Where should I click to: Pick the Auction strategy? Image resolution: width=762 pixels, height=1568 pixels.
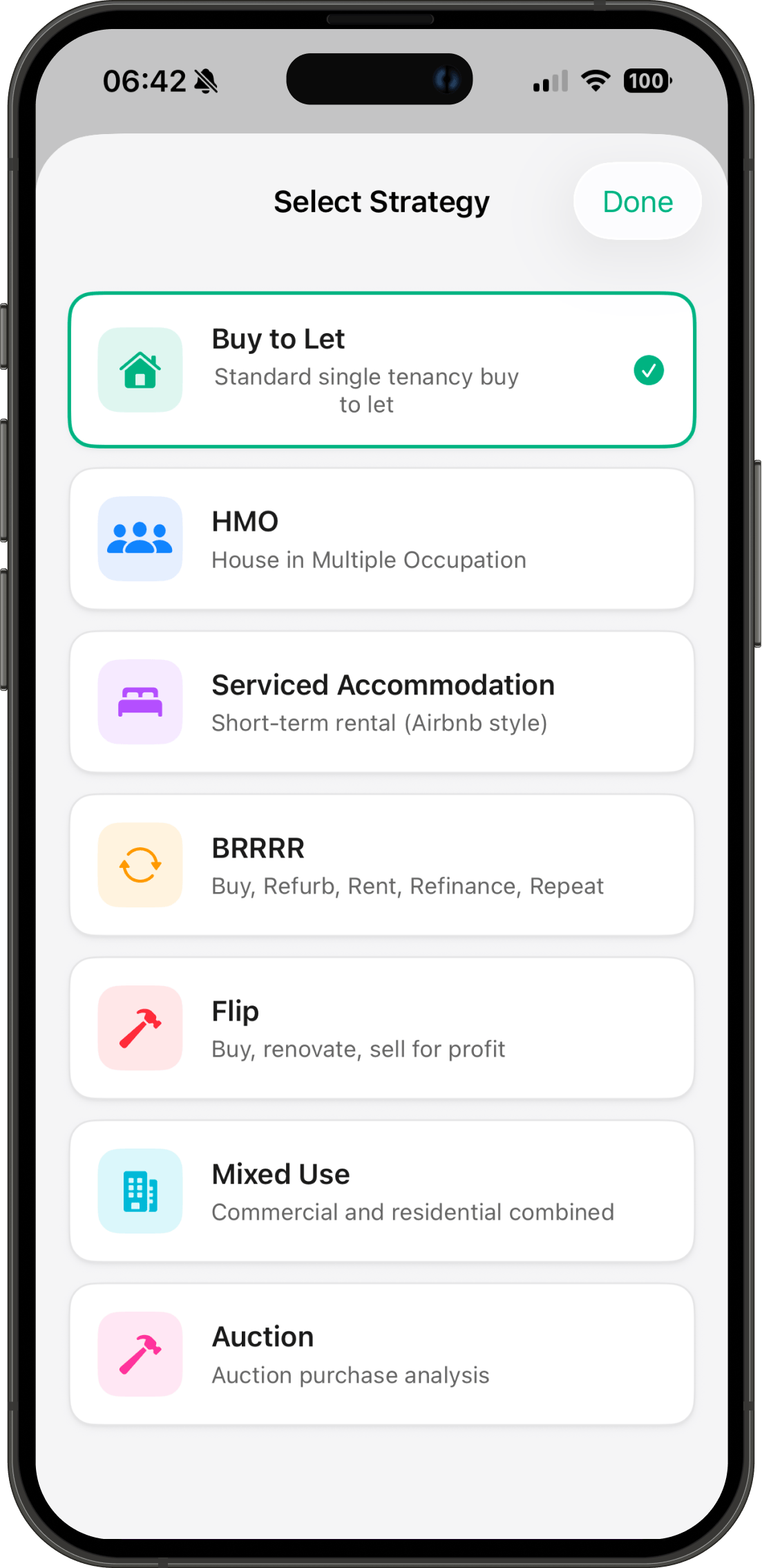coord(381,1354)
